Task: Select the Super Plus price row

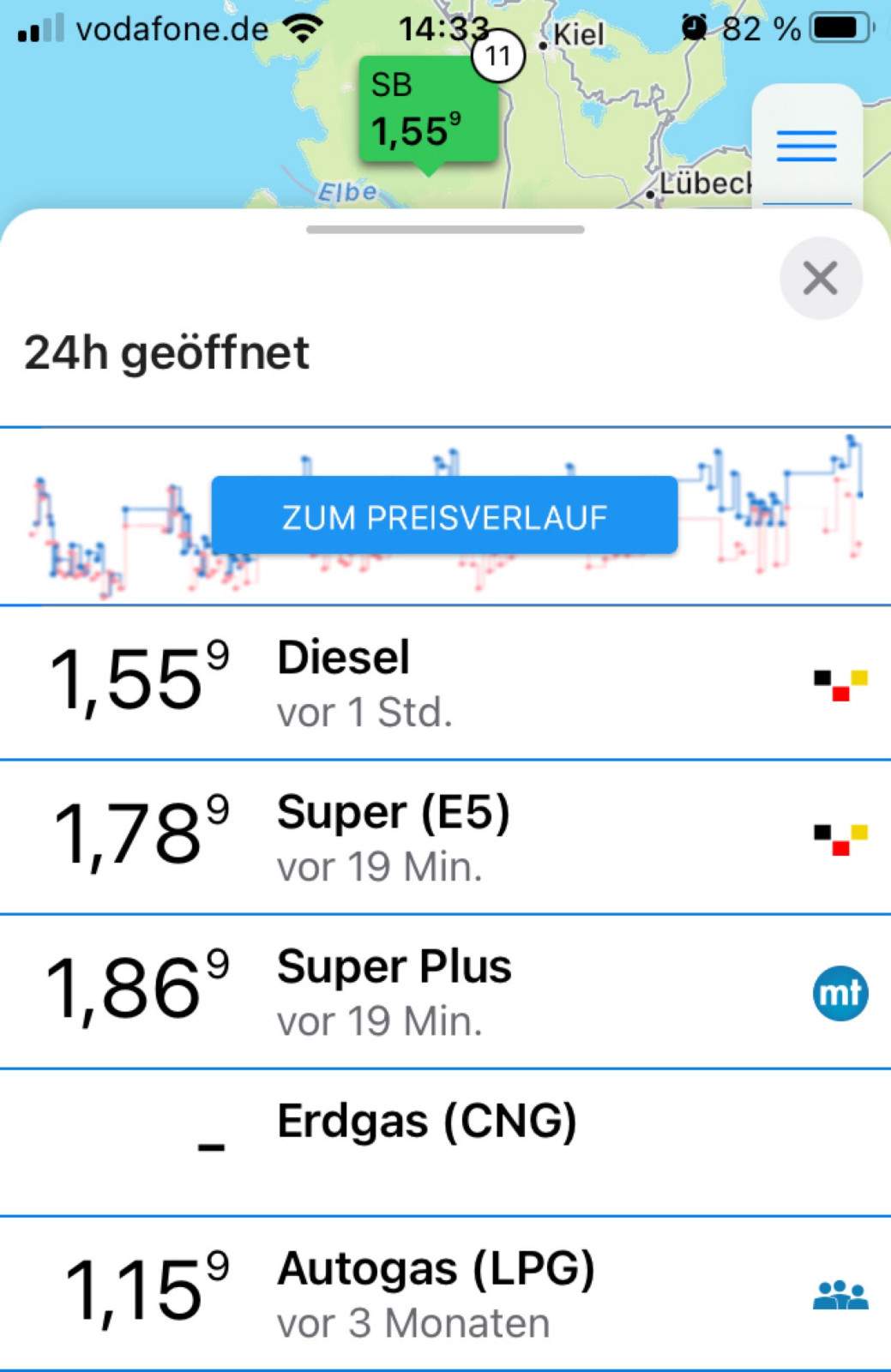Action: point(445,991)
